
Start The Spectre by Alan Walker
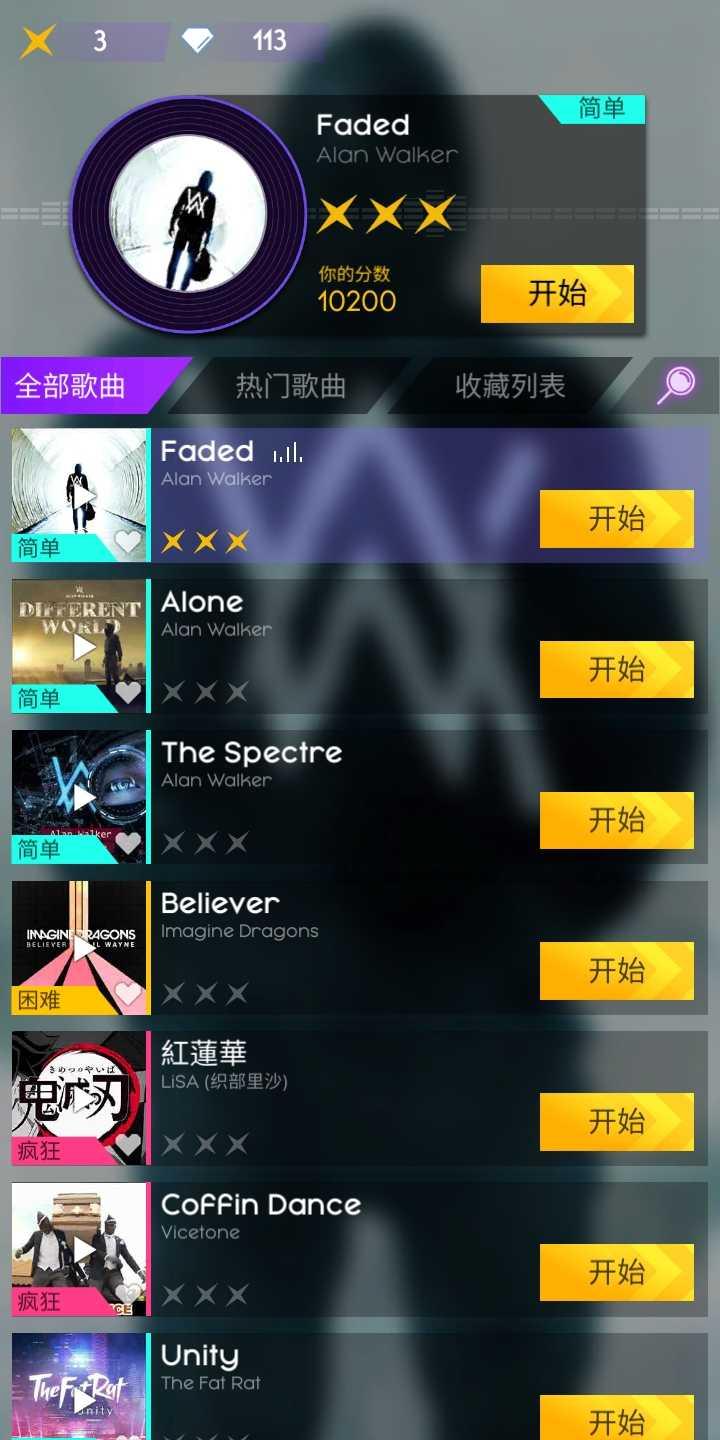pyautogui.click(x=616, y=821)
